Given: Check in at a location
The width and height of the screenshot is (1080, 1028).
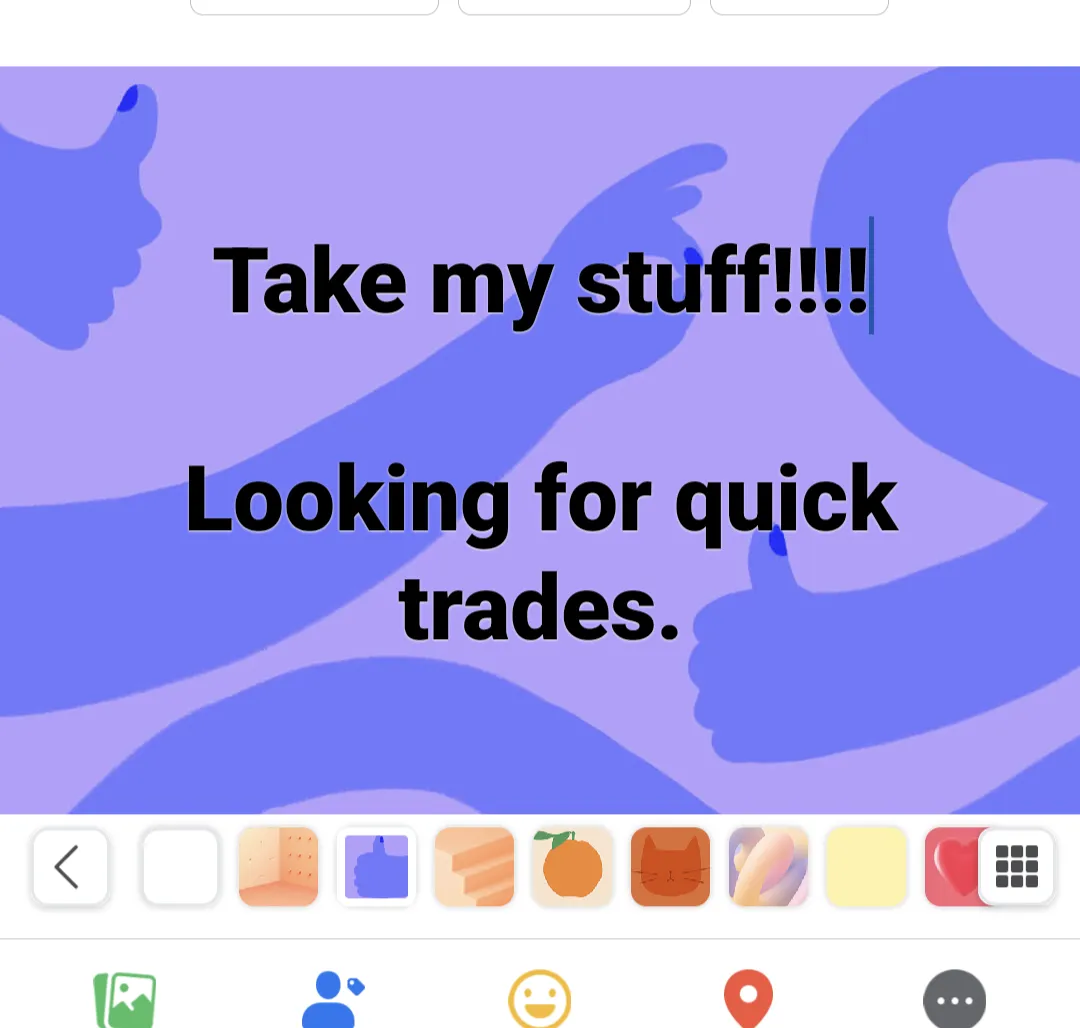Looking at the screenshot, I should pos(748,1000).
